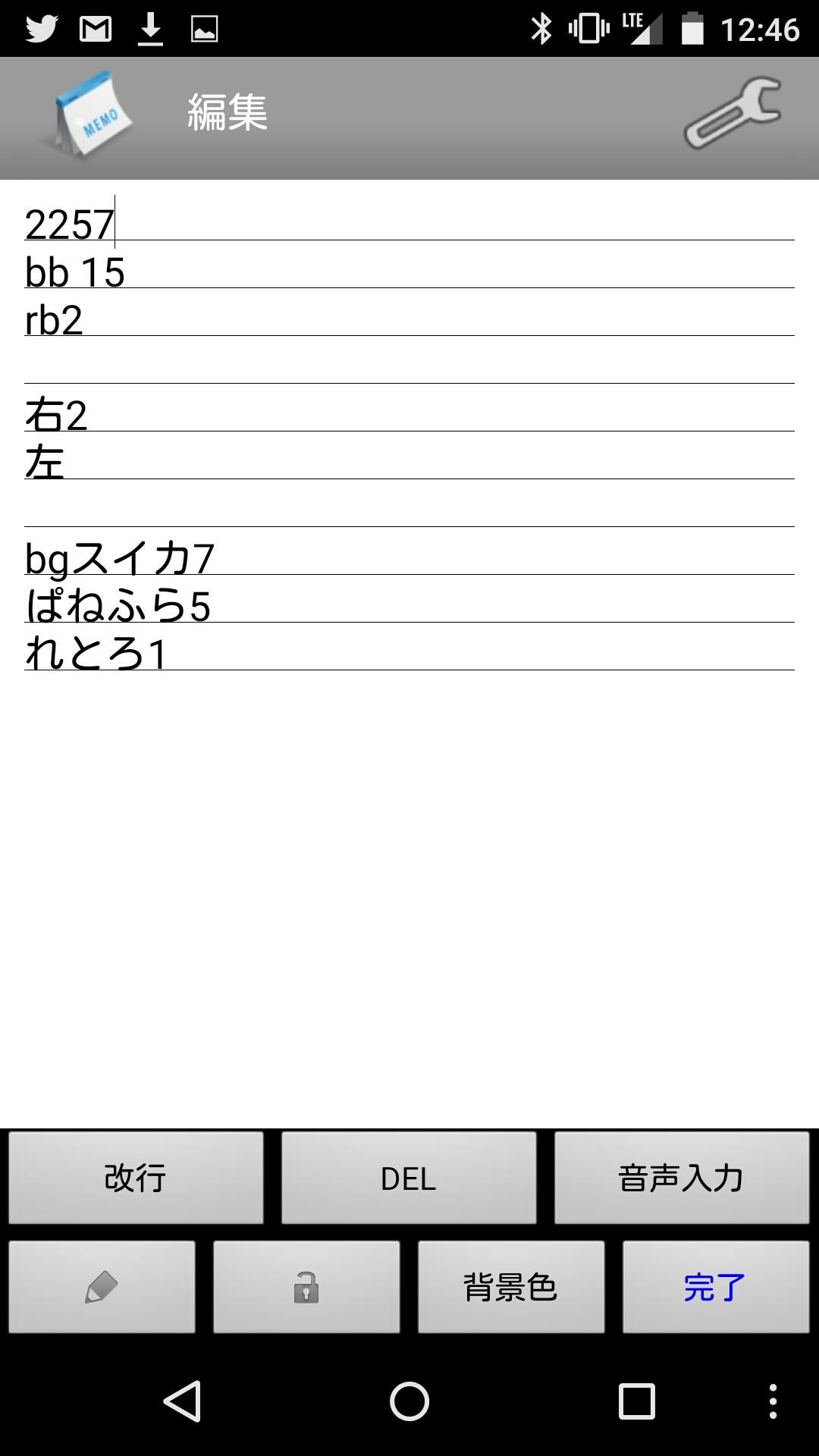Open the wrench settings icon
The width and height of the screenshot is (819, 1456).
[x=733, y=113]
